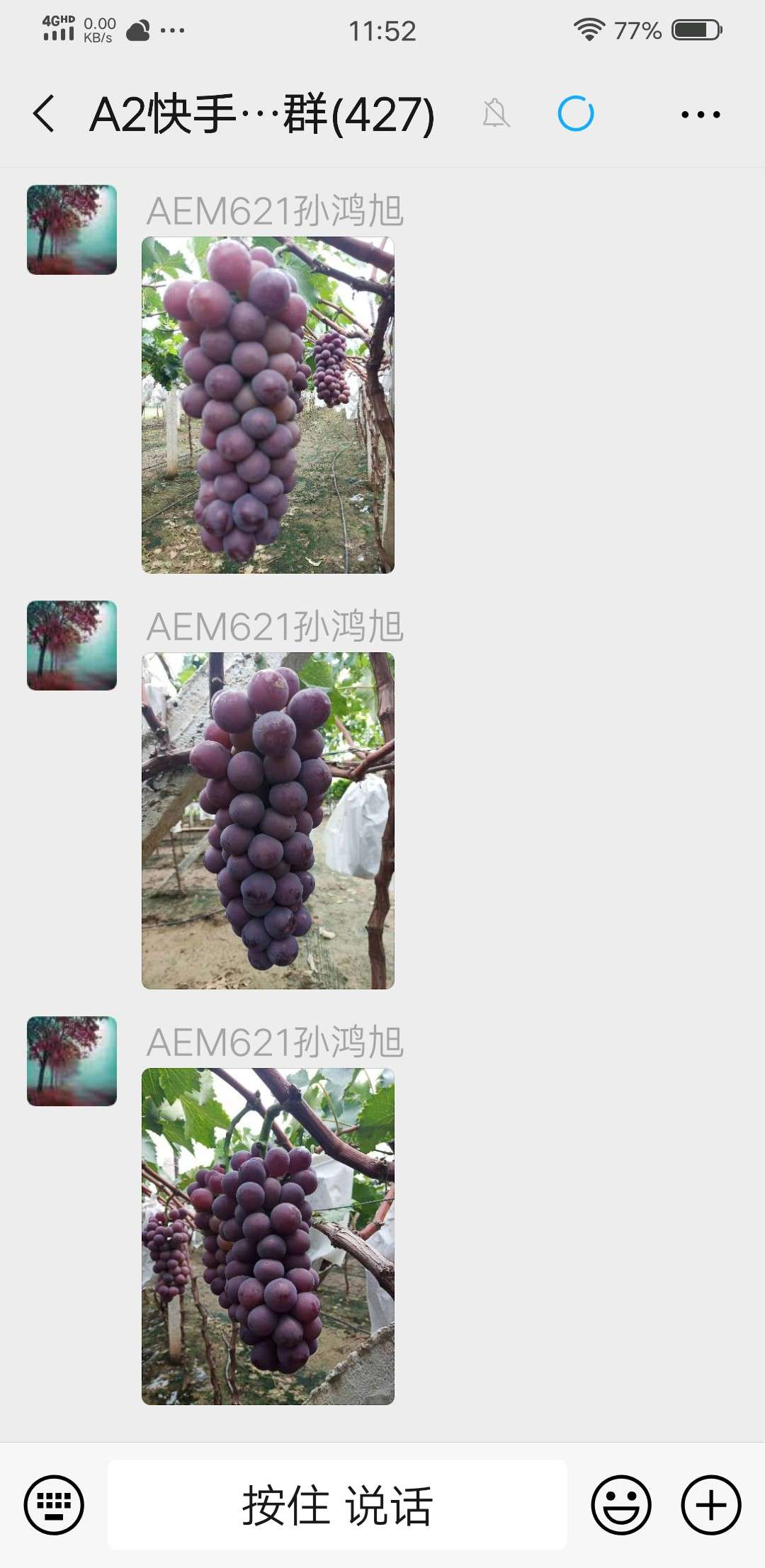
Task: Open the emoji picker
Action: (x=621, y=1505)
